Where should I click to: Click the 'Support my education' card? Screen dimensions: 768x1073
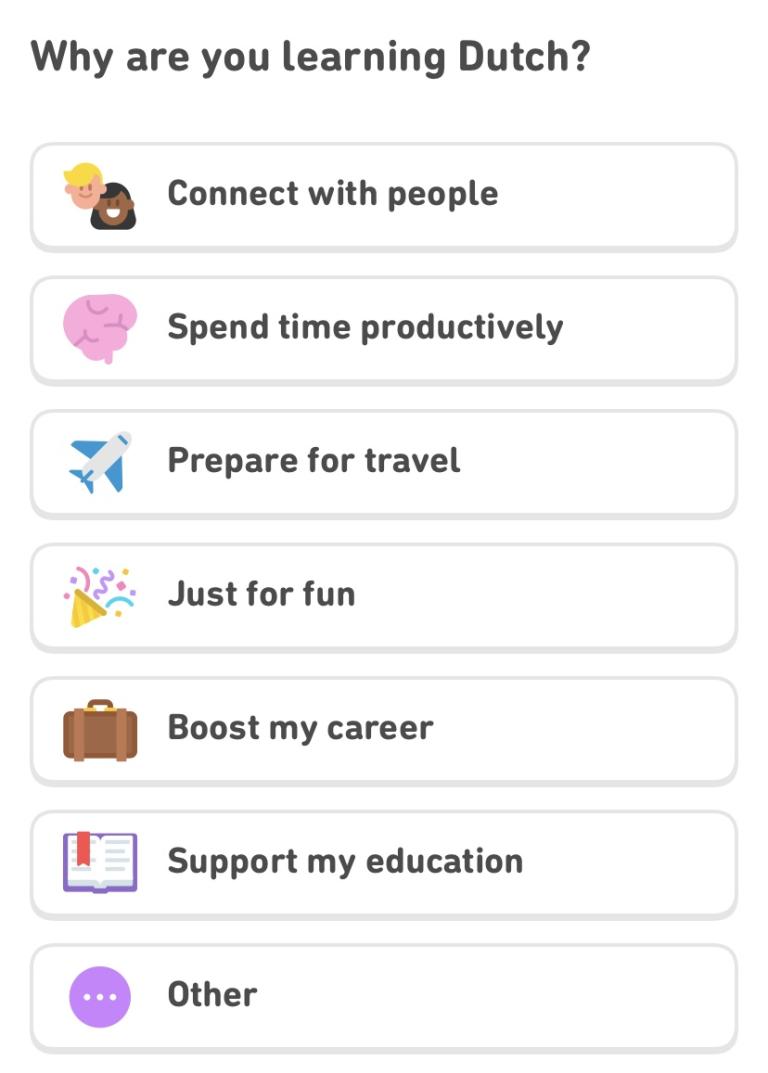(x=384, y=862)
